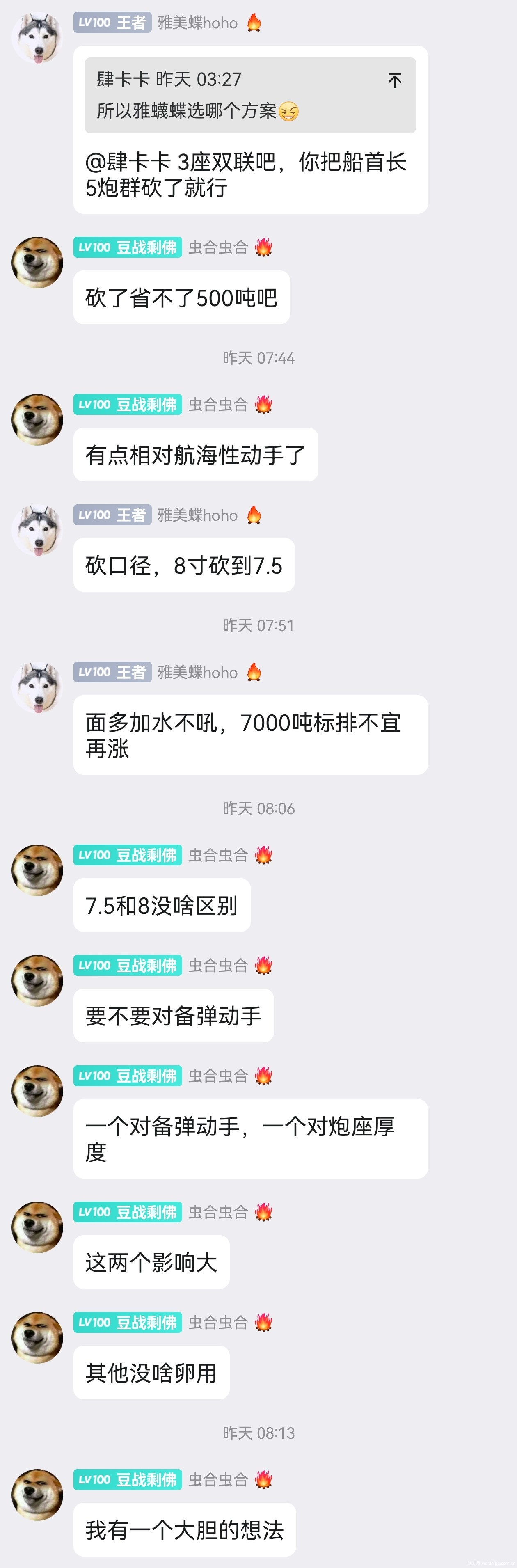Image resolution: width=517 pixels, height=1568 pixels.
Task: Open 雅美蝶hoho's avatar beside the 面多加水不吼 message
Action: 37,687
